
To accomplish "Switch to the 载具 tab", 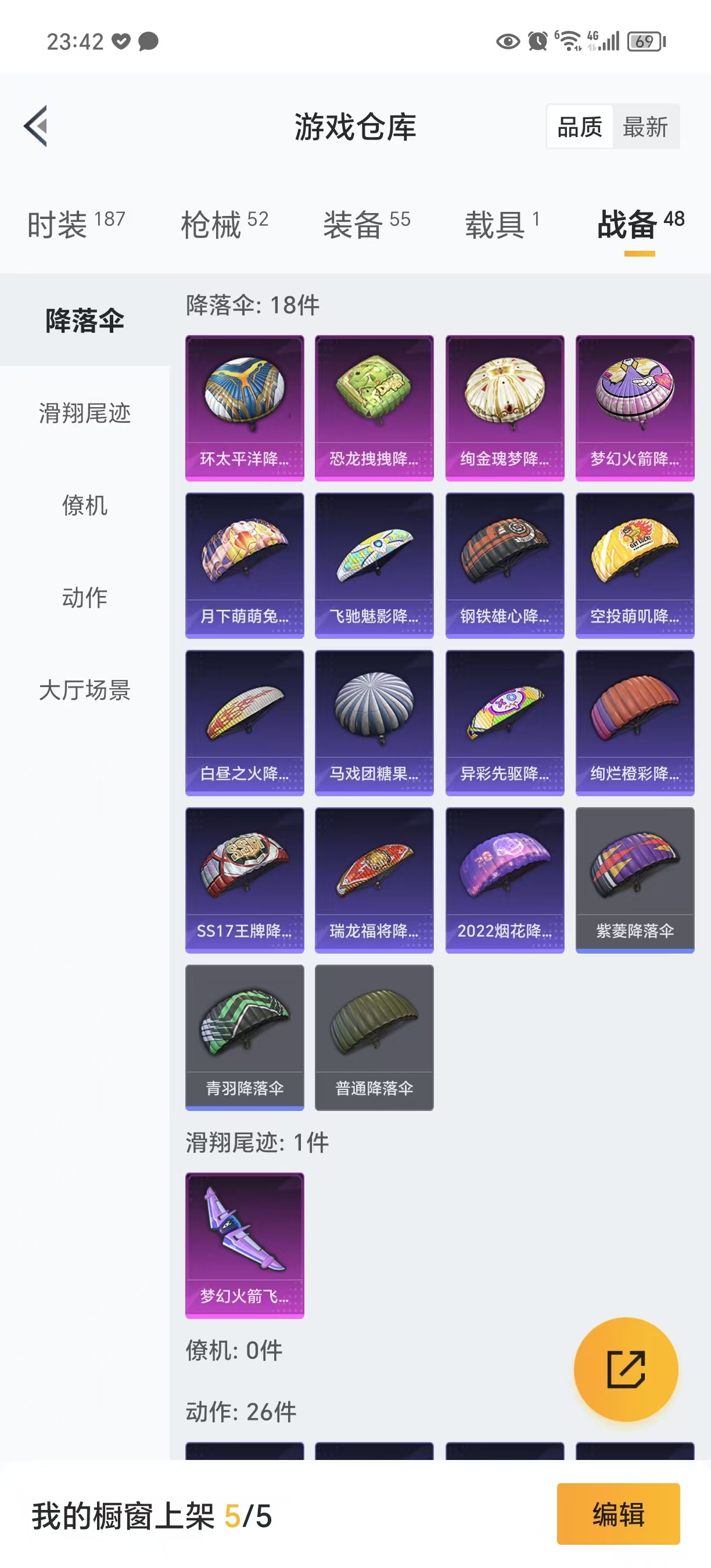I will [502, 225].
